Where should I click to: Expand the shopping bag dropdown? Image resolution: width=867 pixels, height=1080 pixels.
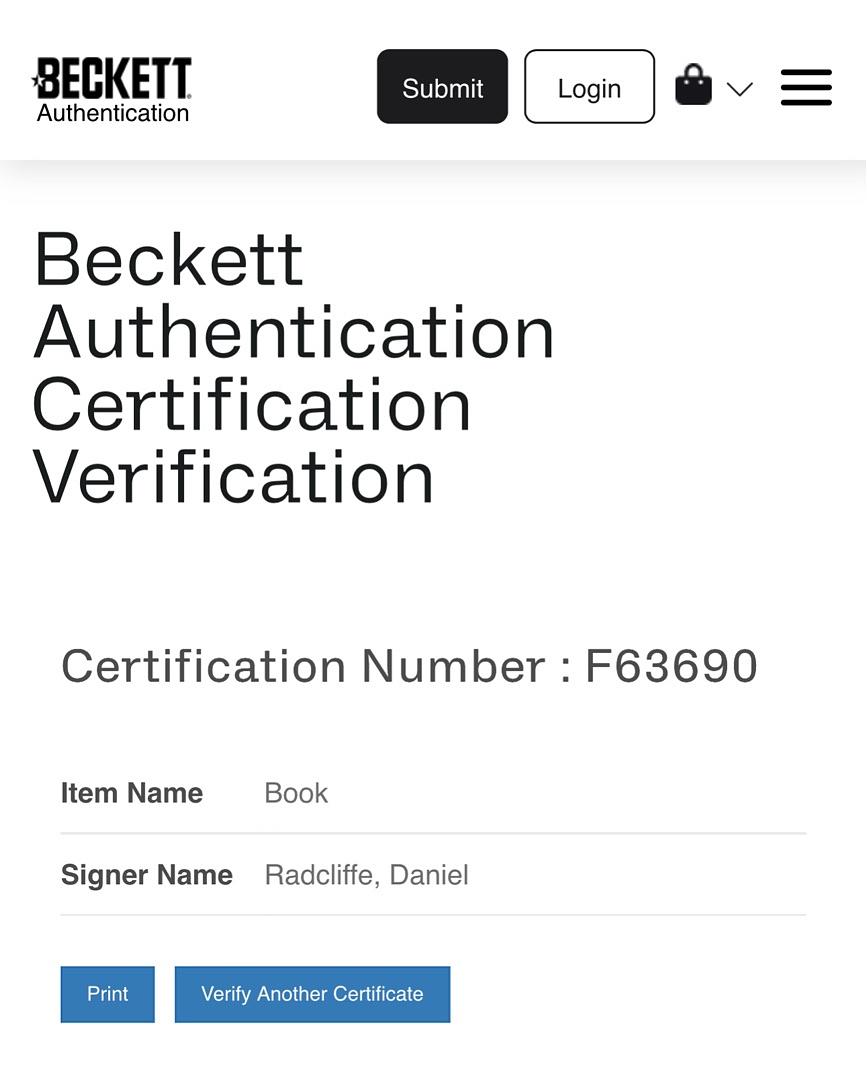point(713,87)
